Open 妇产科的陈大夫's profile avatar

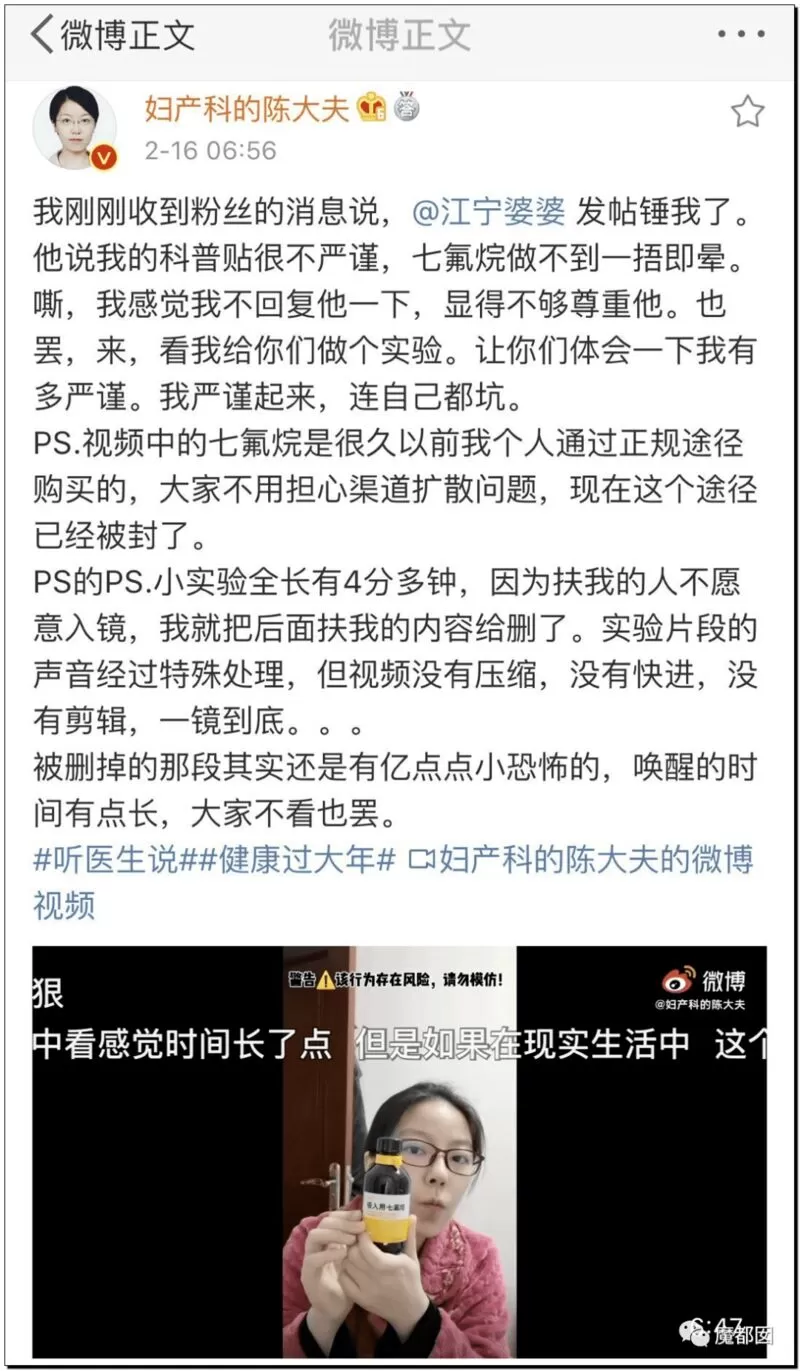[75, 128]
